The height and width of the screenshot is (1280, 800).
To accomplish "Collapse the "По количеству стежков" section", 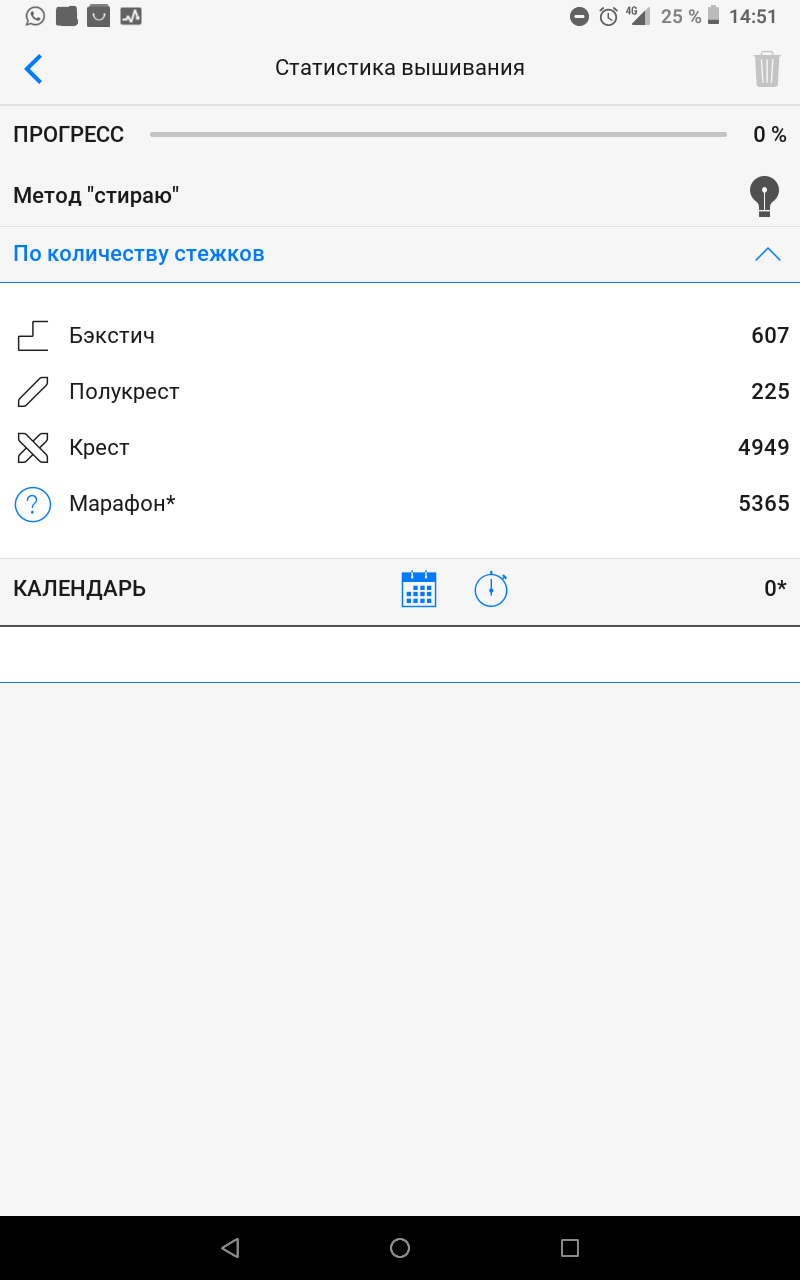I will pyautogui.click(x=767, y=254).
